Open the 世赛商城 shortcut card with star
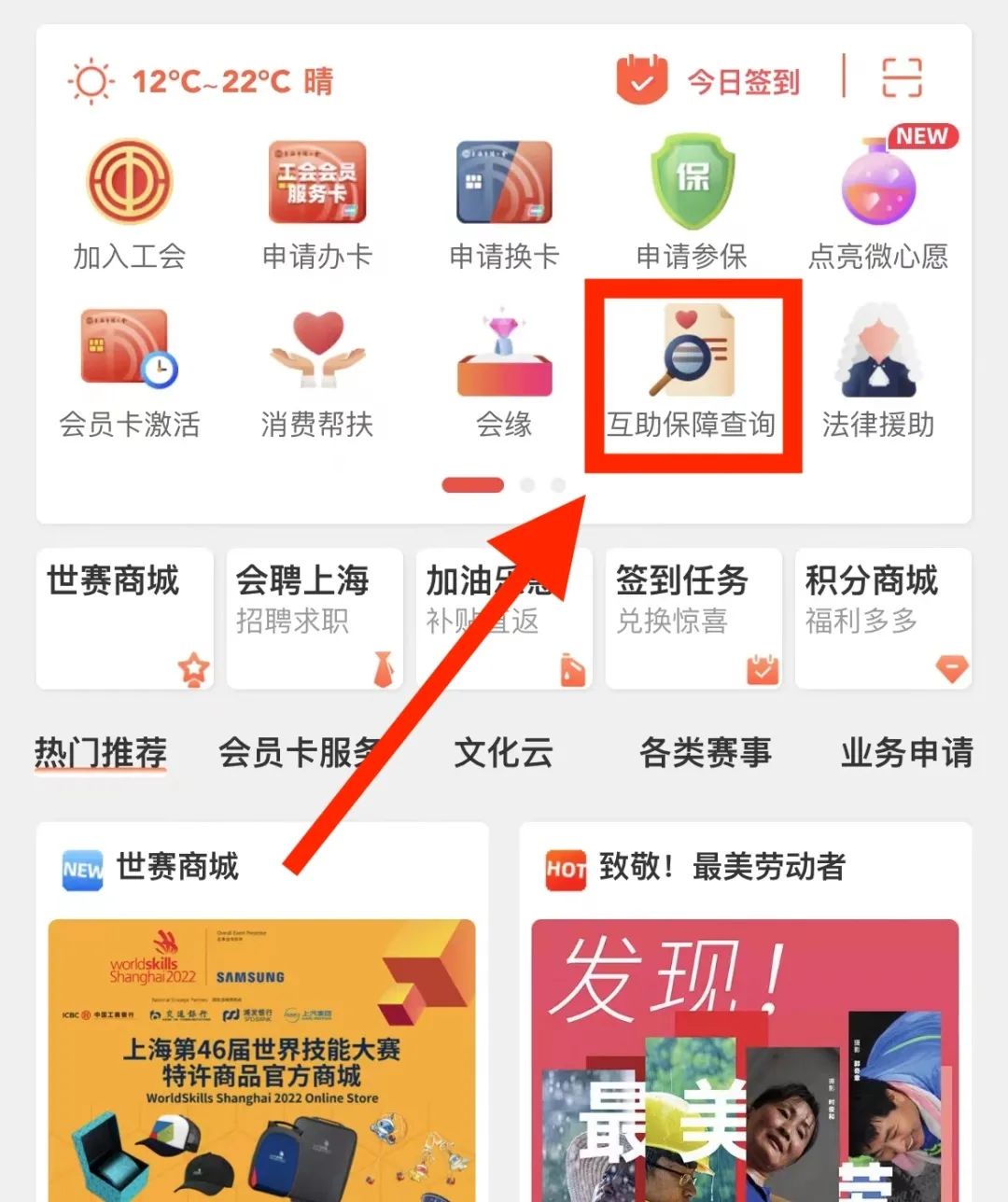The width and height of the screenshot is (1008, 1202). [125, 619]
